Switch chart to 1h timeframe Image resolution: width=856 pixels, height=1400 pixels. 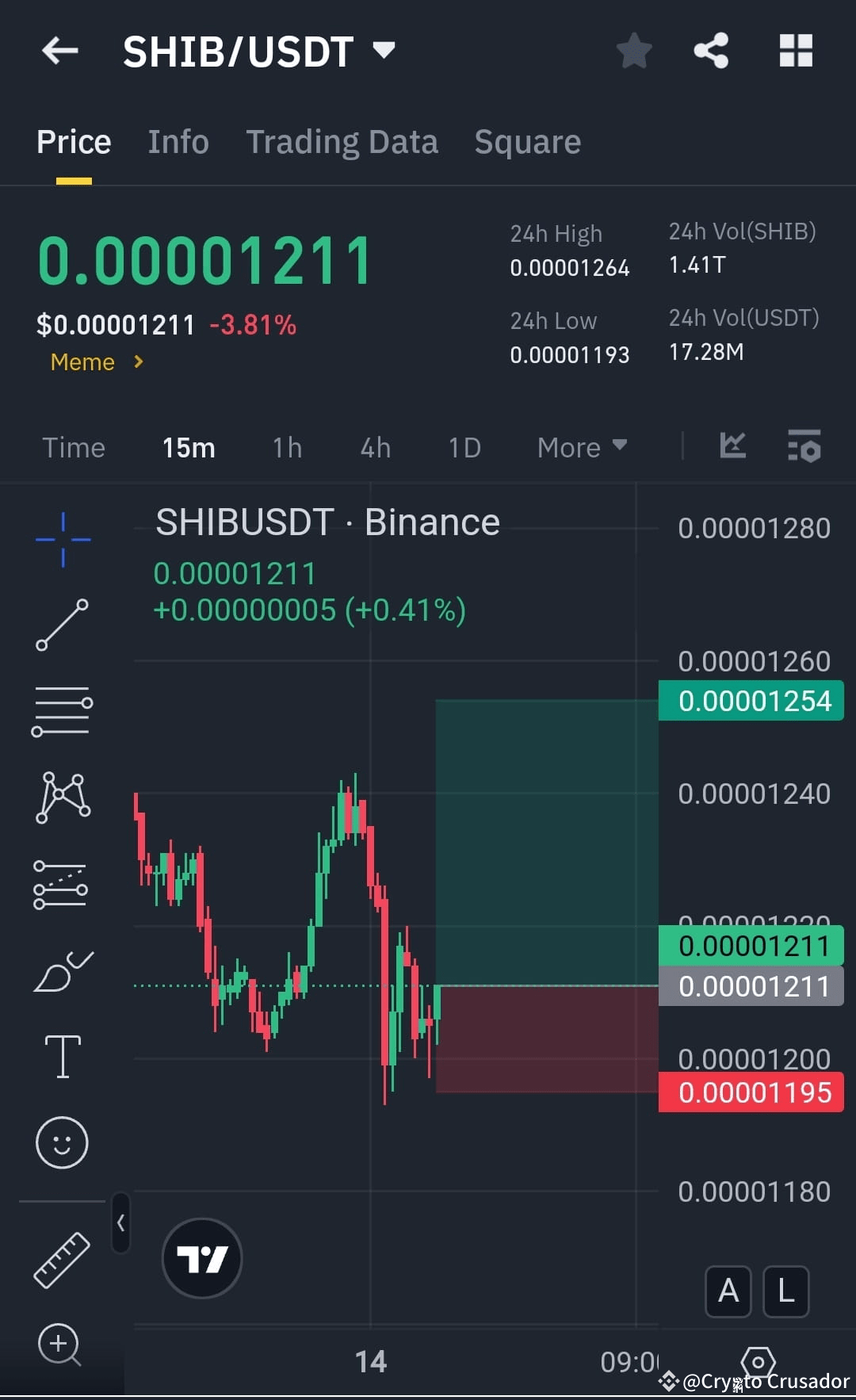[286, 447]
